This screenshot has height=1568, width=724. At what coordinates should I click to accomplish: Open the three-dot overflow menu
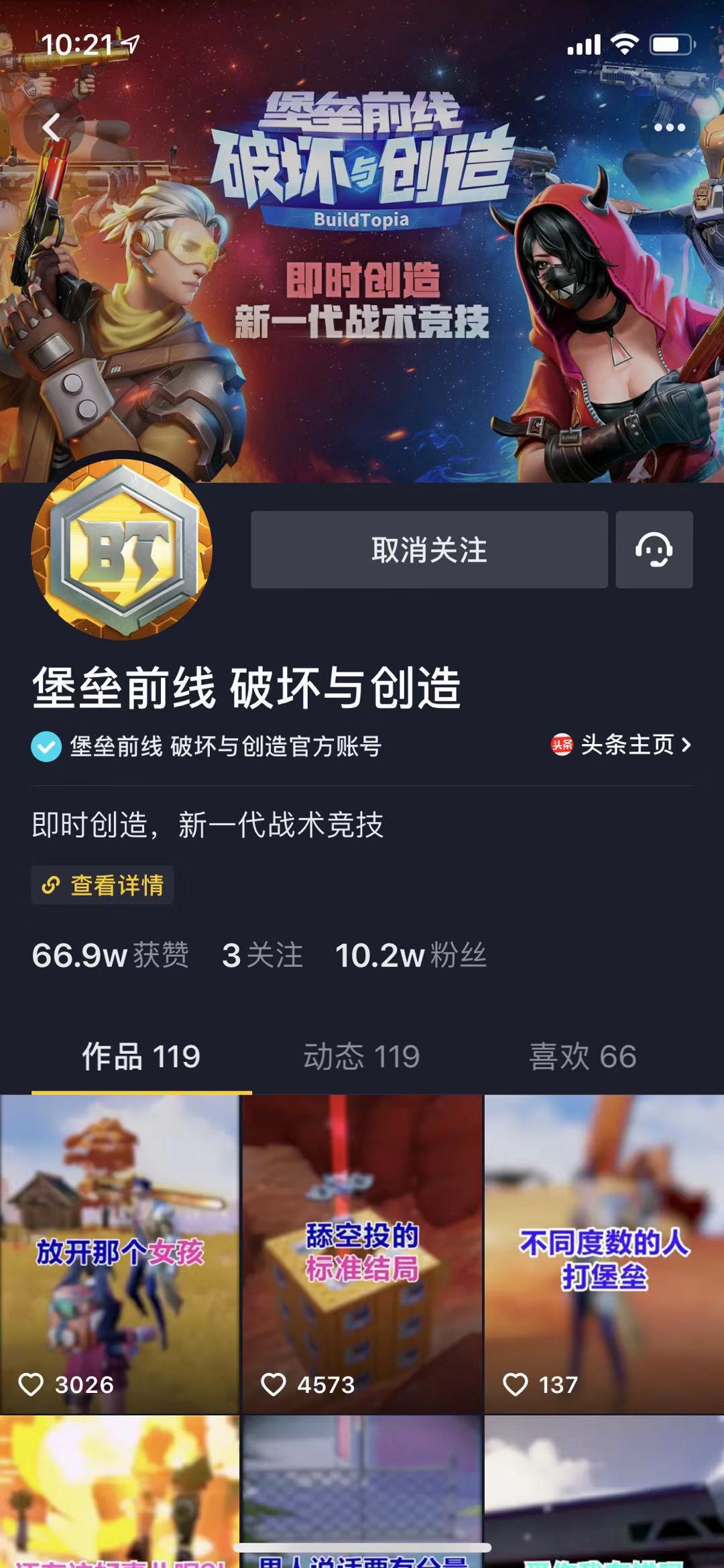(x=669, y=127)
